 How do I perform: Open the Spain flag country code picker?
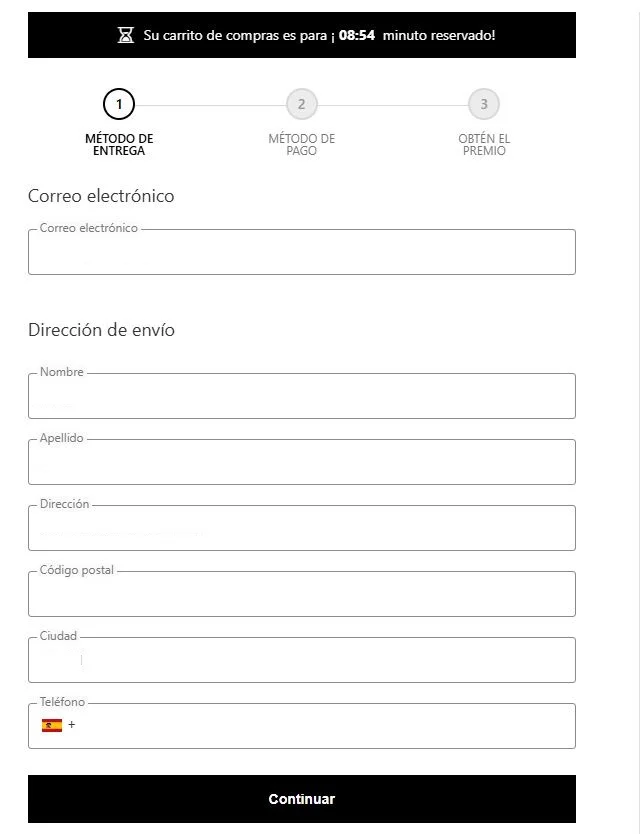pyautogui.click(x=52, y=726)
